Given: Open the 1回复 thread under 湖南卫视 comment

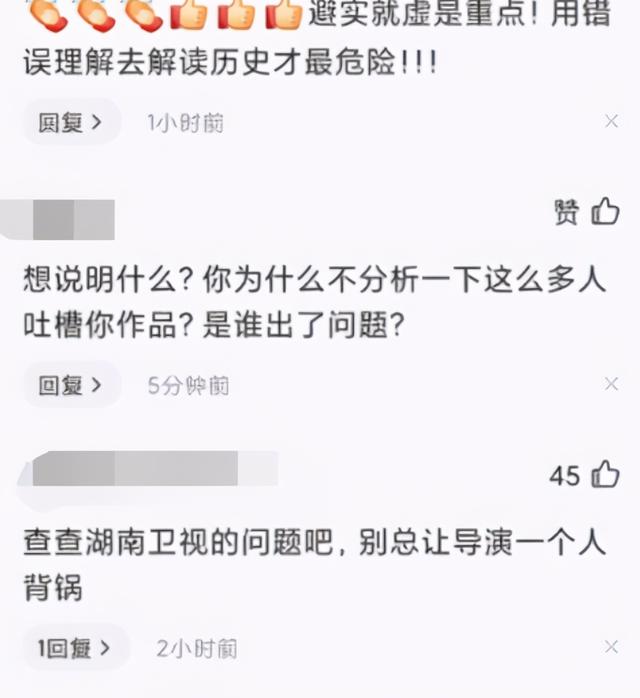Looking at the screenshot, I should [74, 648].
